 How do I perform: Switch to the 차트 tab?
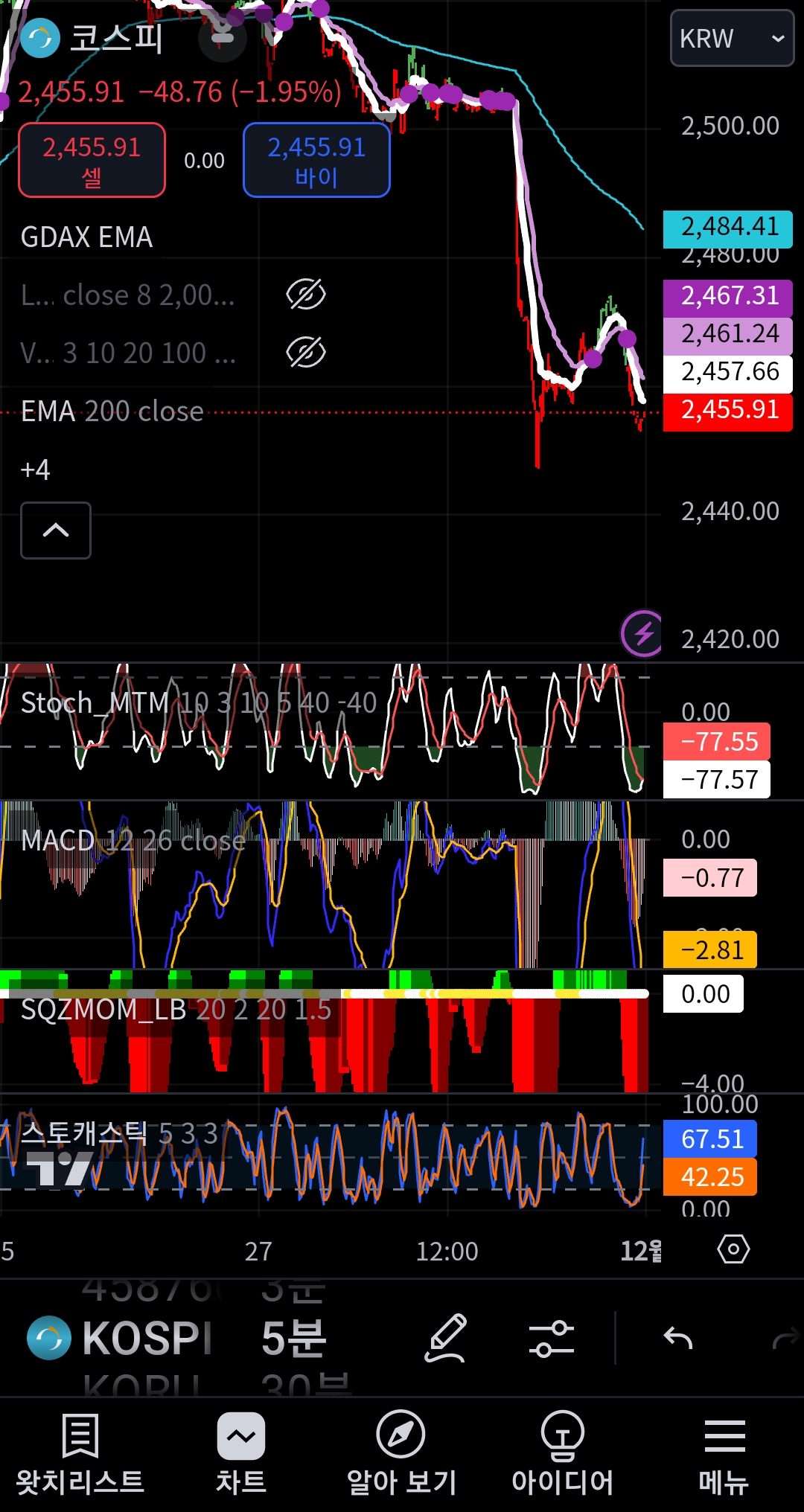click(x=241, y=1455)
